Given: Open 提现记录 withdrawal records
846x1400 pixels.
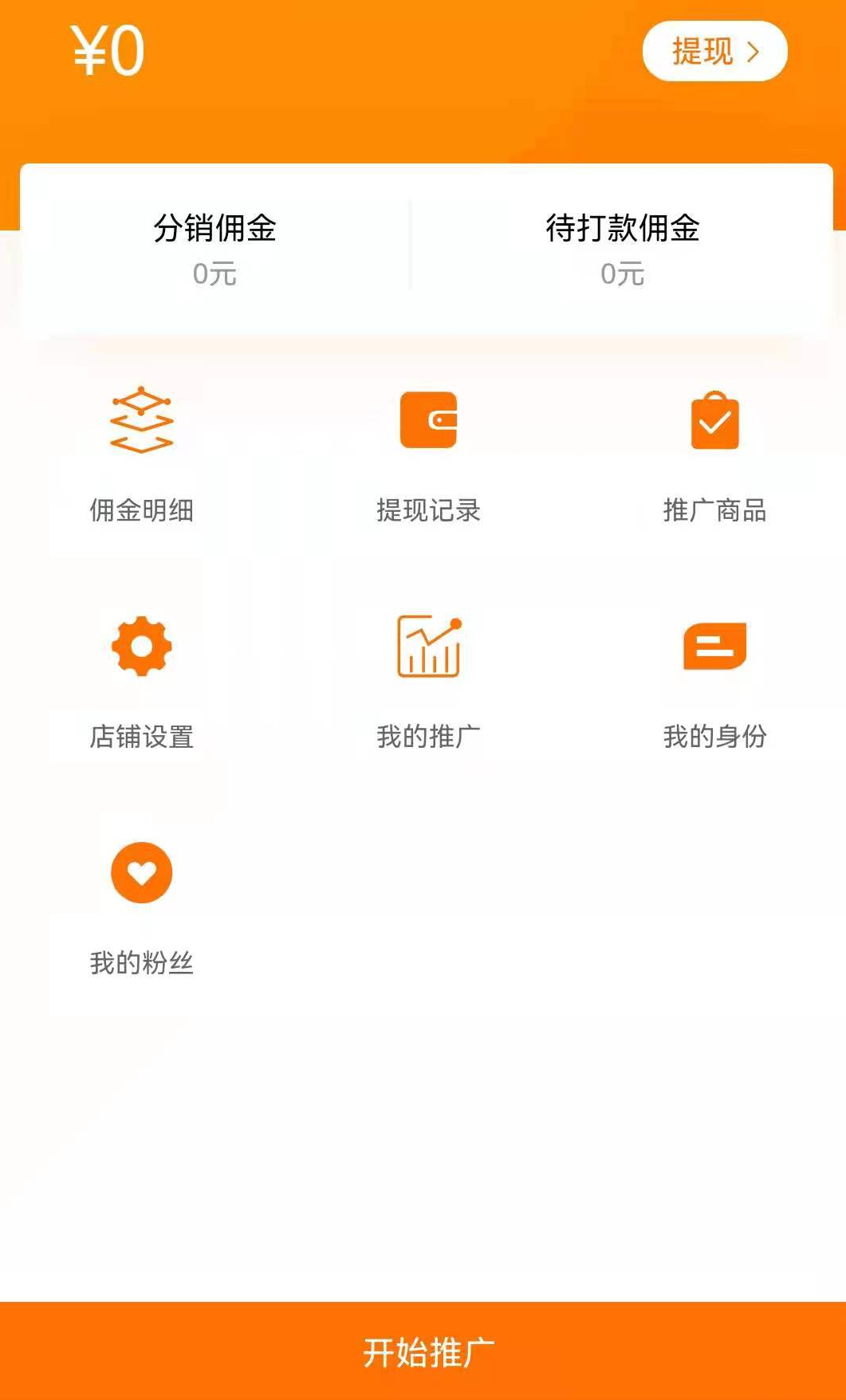Looking at the screenshot, I should point(428,454).
